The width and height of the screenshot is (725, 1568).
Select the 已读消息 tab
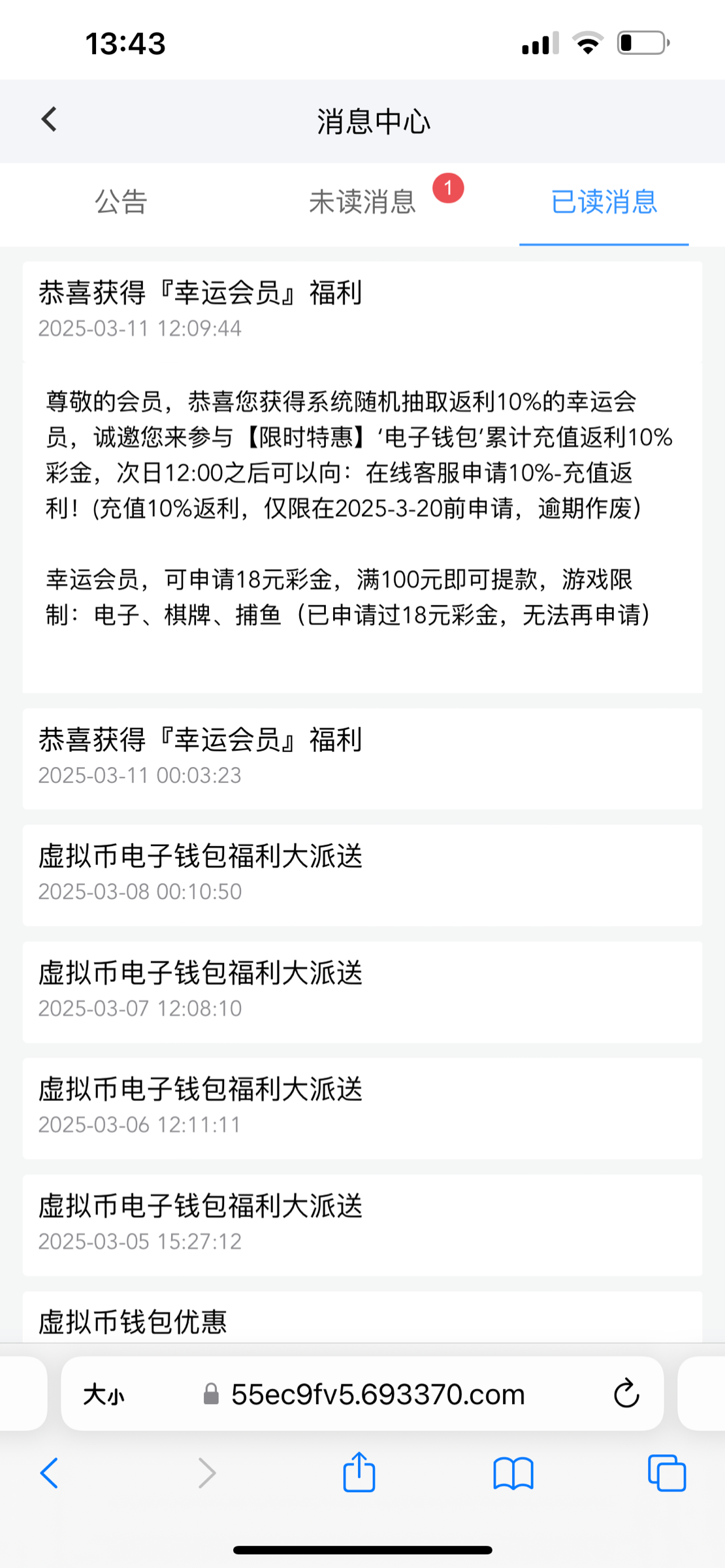coord(604,202)
